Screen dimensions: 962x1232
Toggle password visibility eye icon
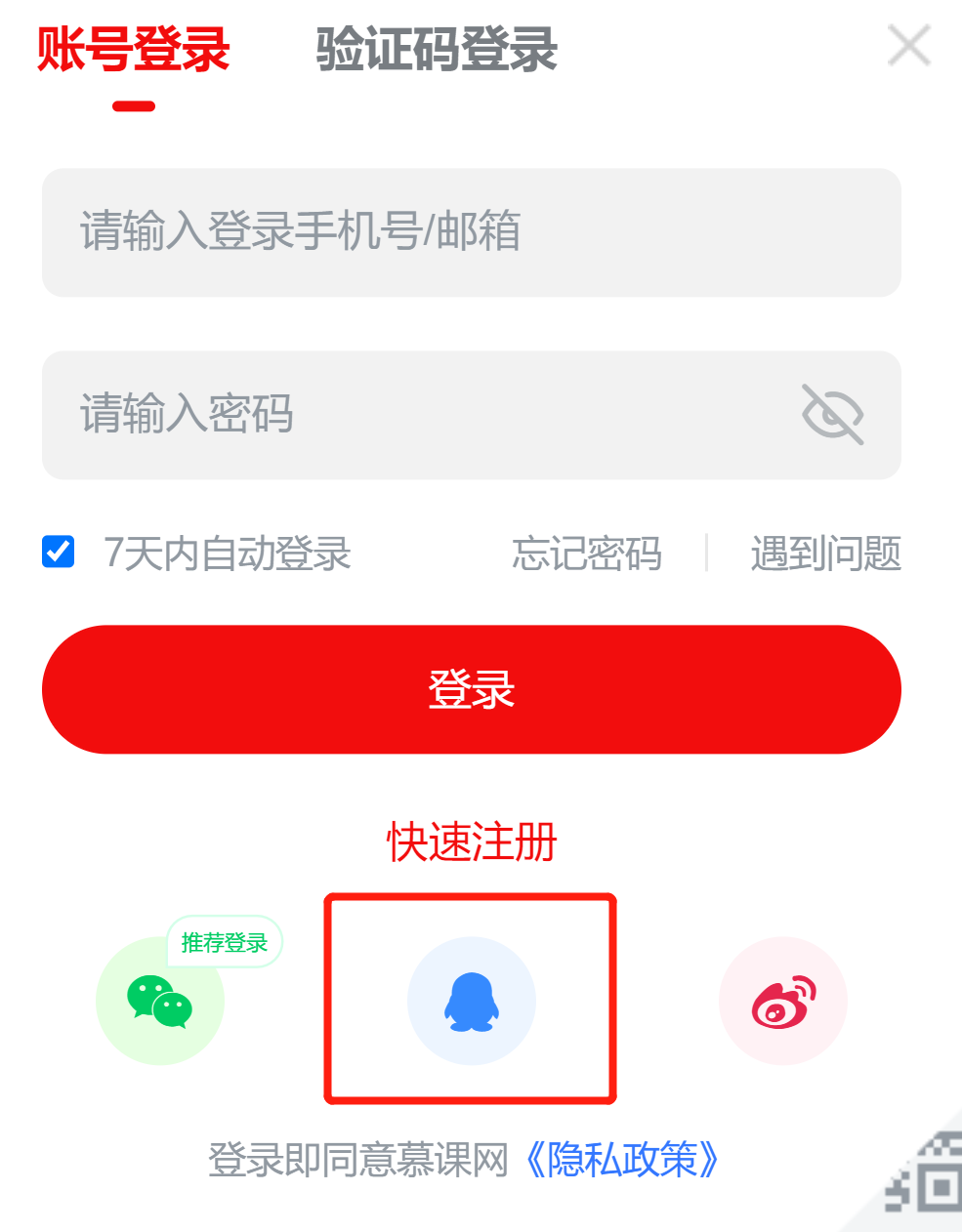pyautogui.click(x=832, y=414)
